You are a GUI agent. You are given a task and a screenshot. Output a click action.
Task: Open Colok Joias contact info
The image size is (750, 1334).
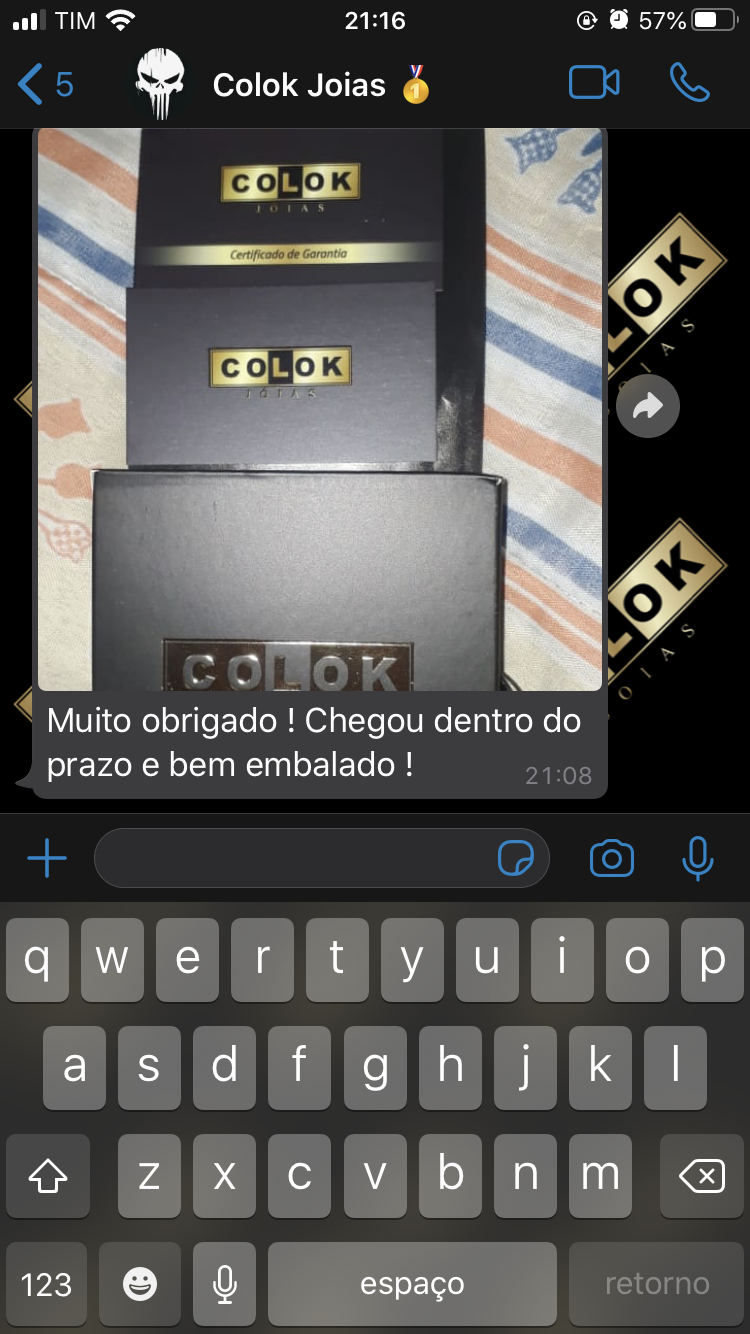[299, 85]
